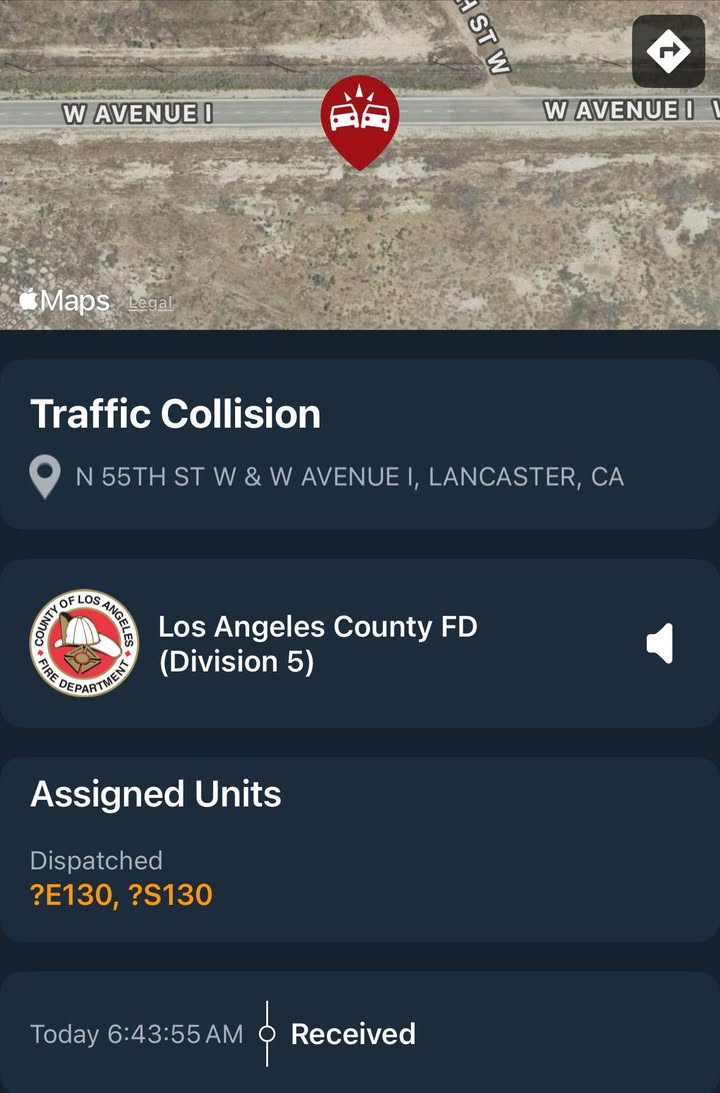Tap the traffic collision map pin
Image resolution: width=720 pixels, height=1093 pixels.
(360, 122)
